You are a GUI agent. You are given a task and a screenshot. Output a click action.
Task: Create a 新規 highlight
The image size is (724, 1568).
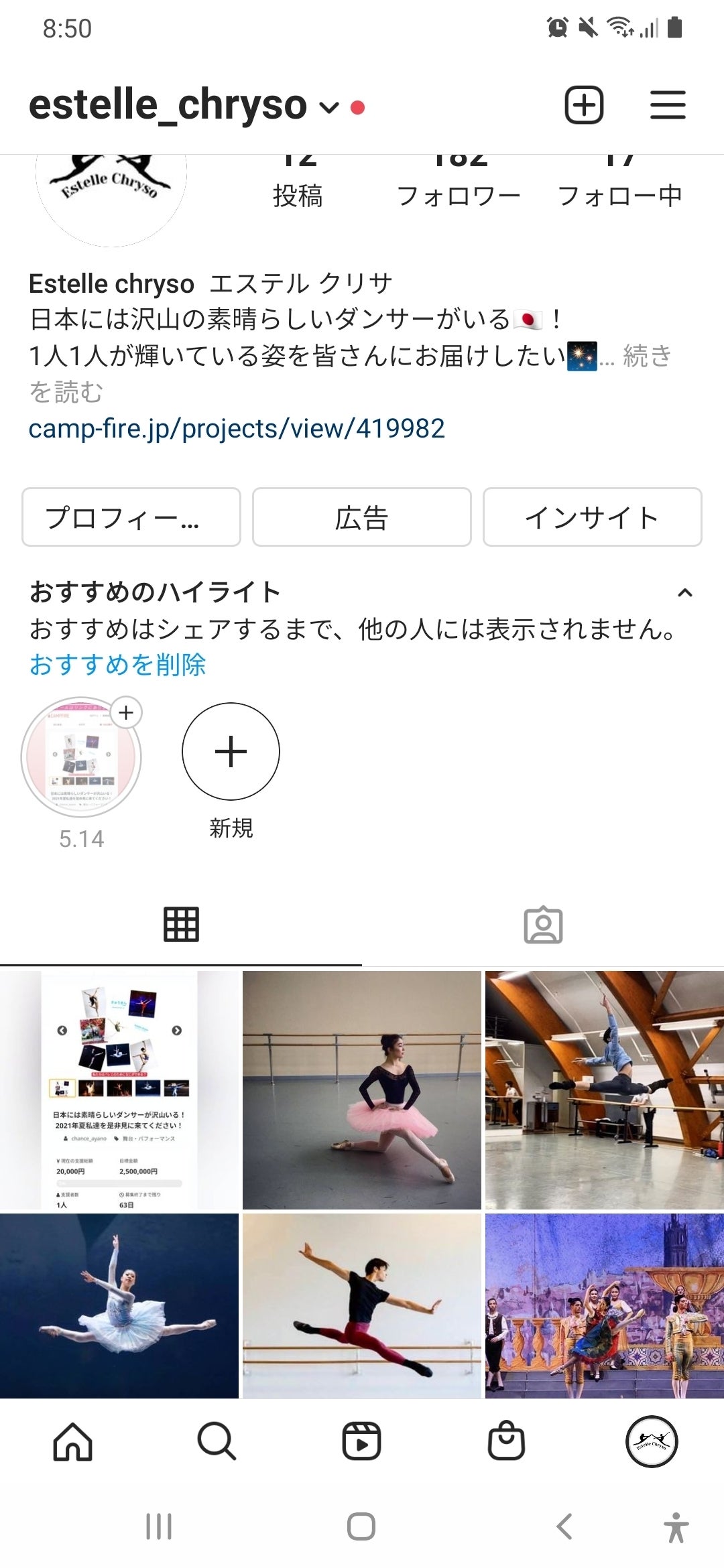231,752
